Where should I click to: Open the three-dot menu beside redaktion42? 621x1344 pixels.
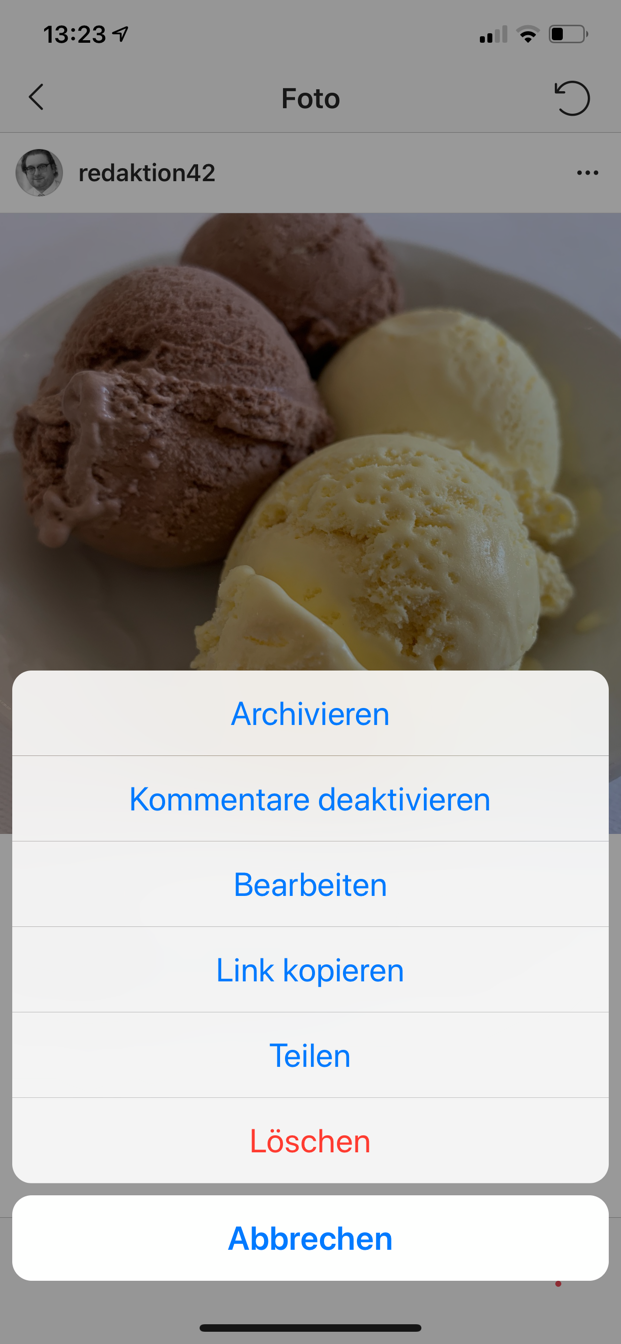(587, 173)
